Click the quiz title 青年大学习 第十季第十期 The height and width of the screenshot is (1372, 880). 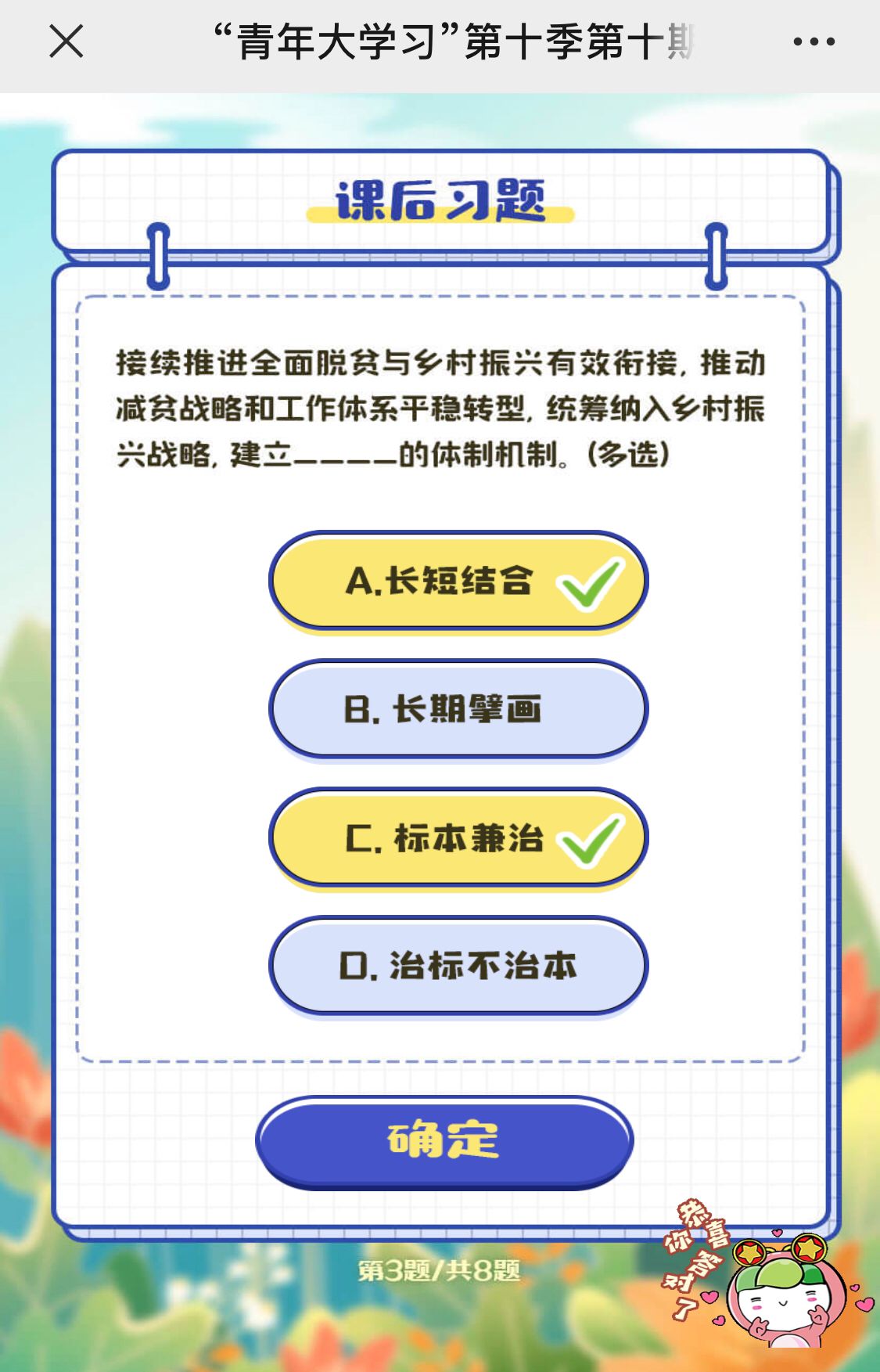(454, 43)
